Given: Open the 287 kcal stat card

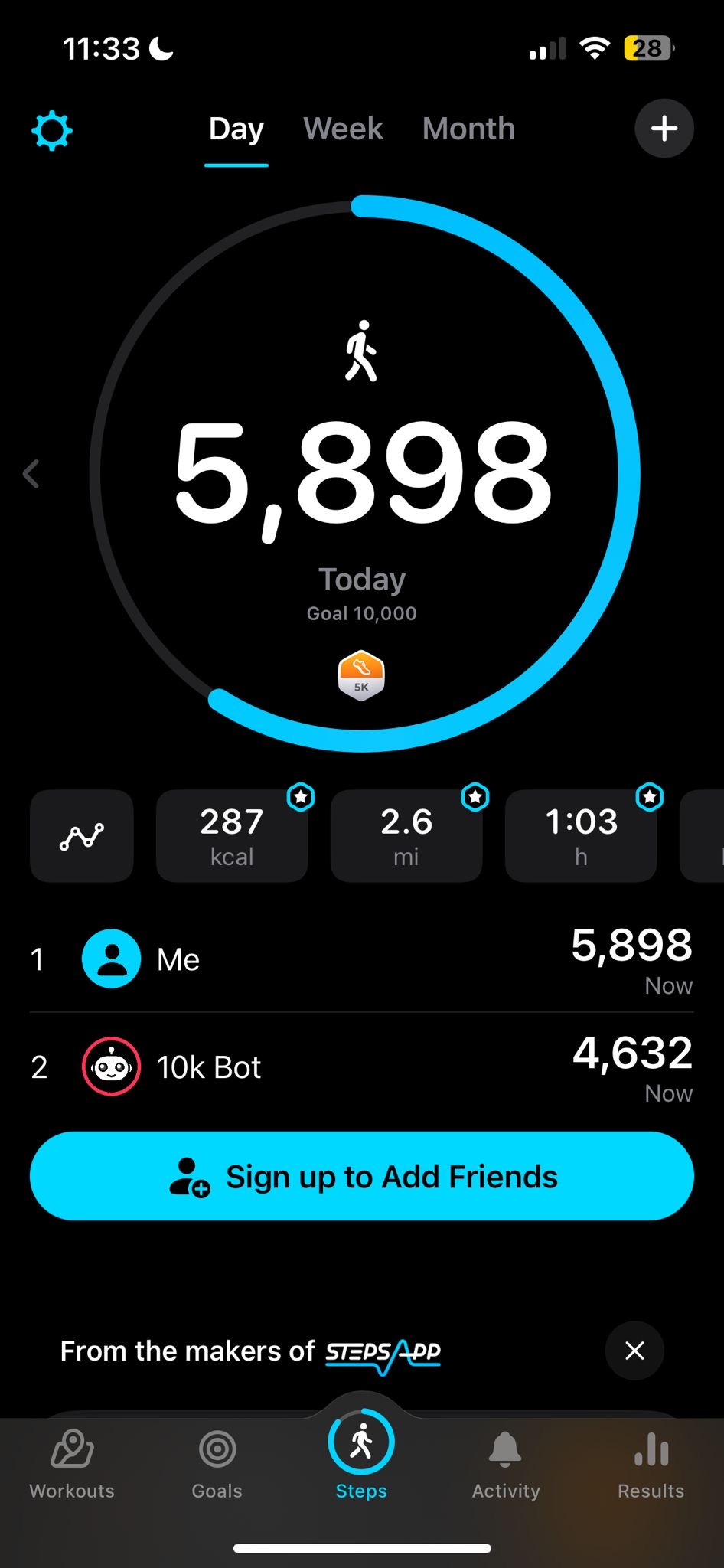Looking at the screenshot, I should (232, 836).
